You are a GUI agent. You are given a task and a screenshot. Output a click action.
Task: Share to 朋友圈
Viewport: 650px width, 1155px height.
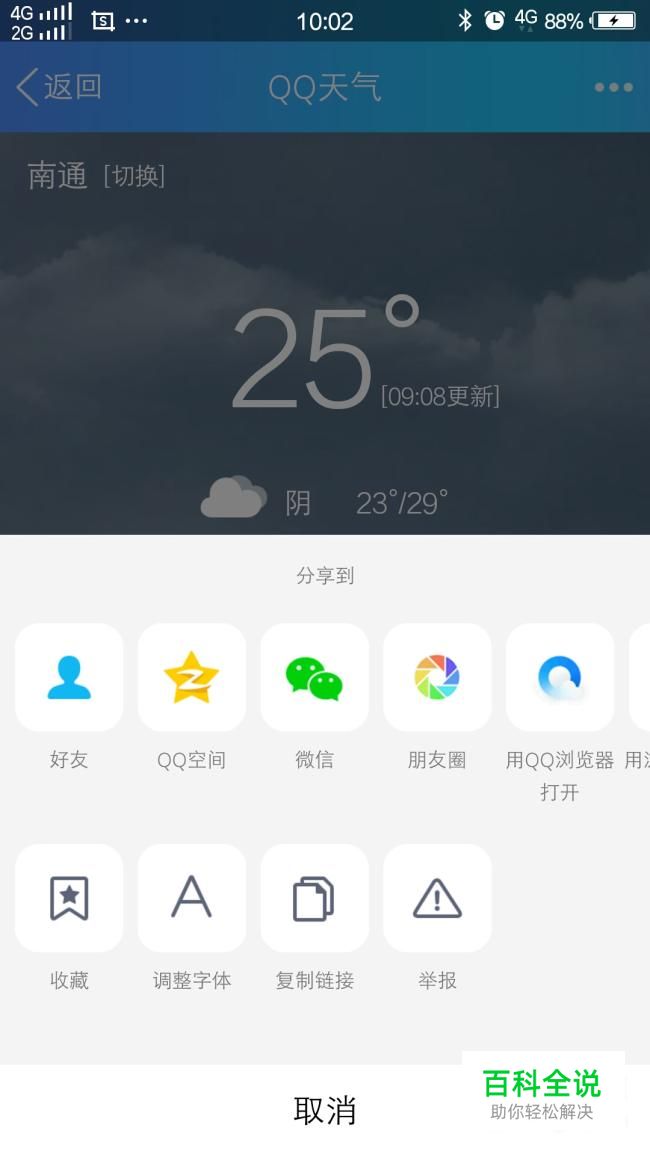pos(437,678)
